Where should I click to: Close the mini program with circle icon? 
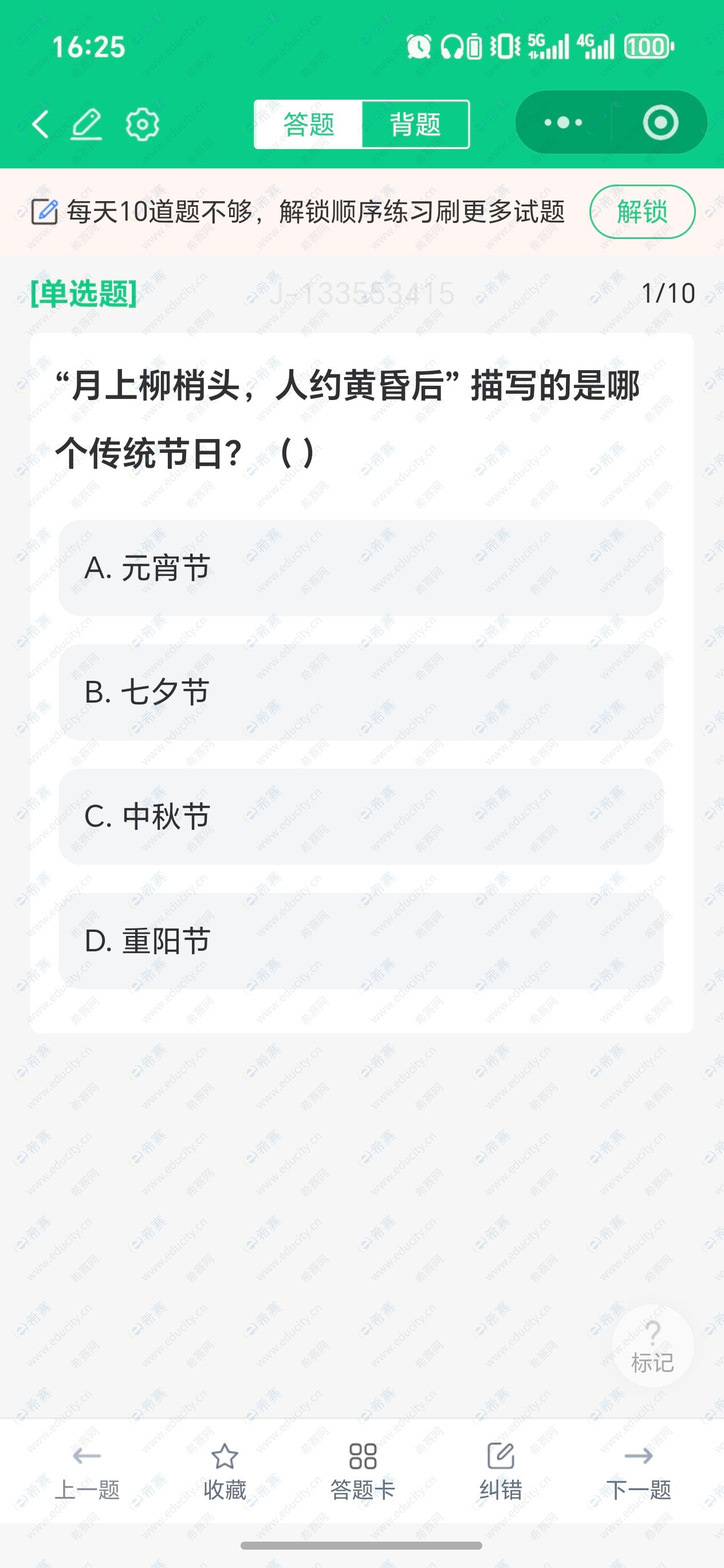point(660,123)
